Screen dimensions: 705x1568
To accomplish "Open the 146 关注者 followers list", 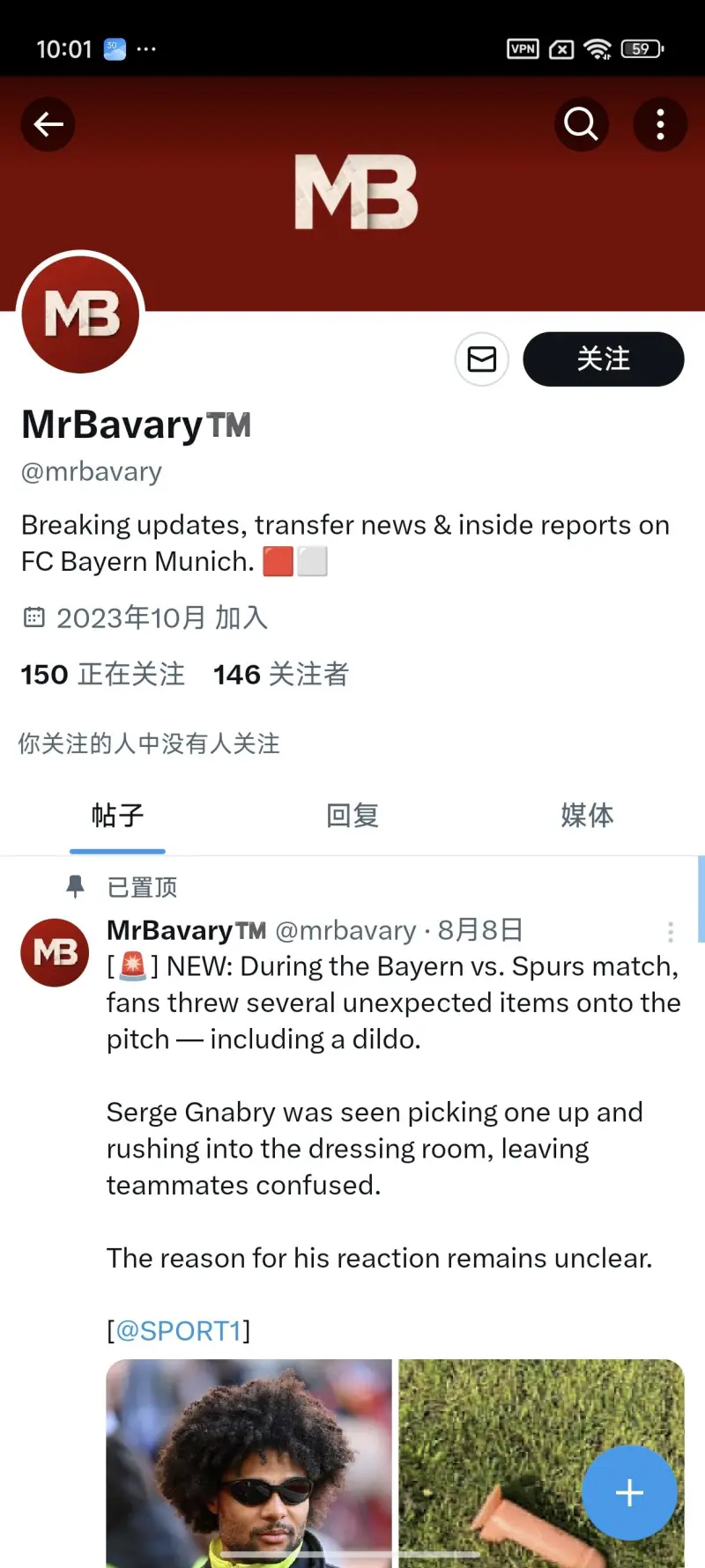I will point(281,675).
